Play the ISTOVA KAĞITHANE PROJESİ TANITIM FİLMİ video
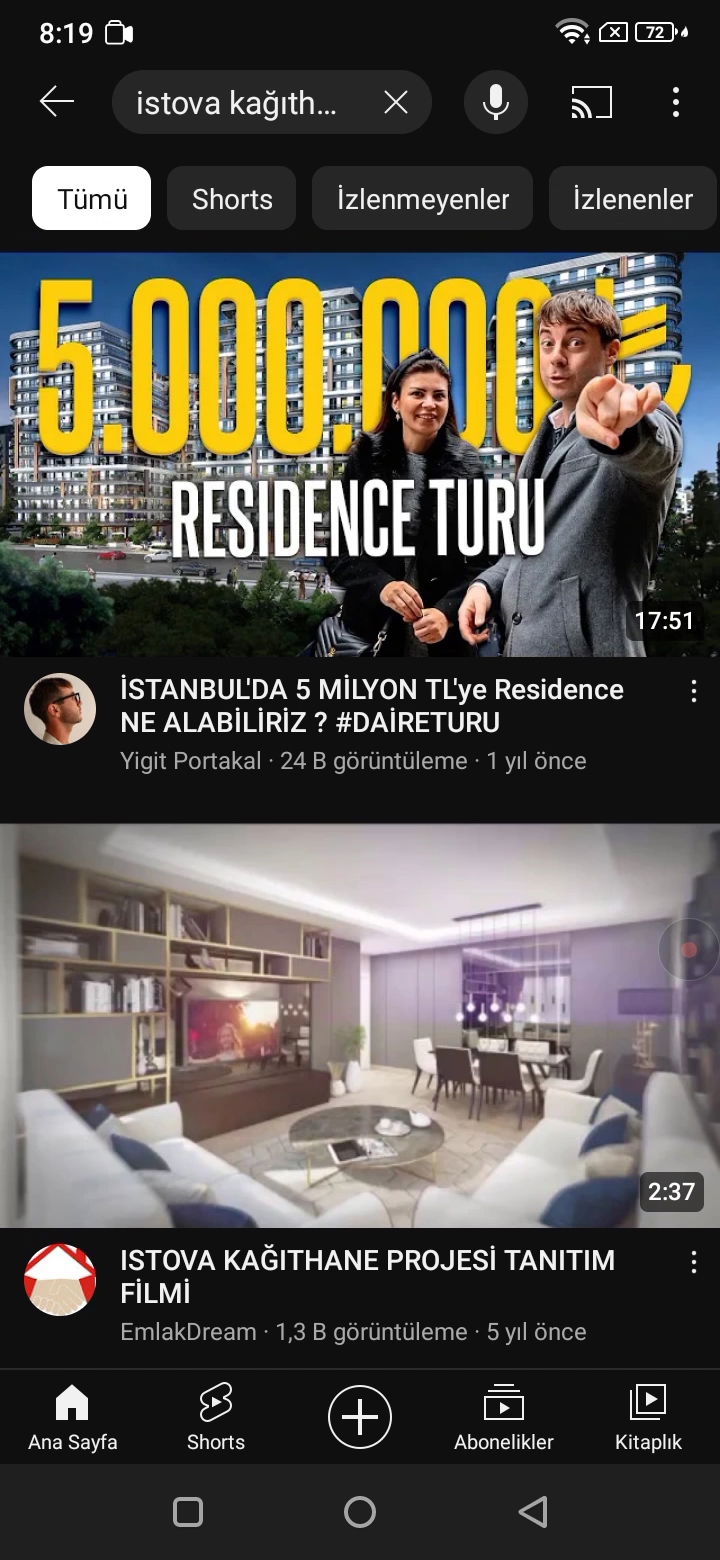The width and height of the screenshot is (720, 1560). click(360, 1025)
